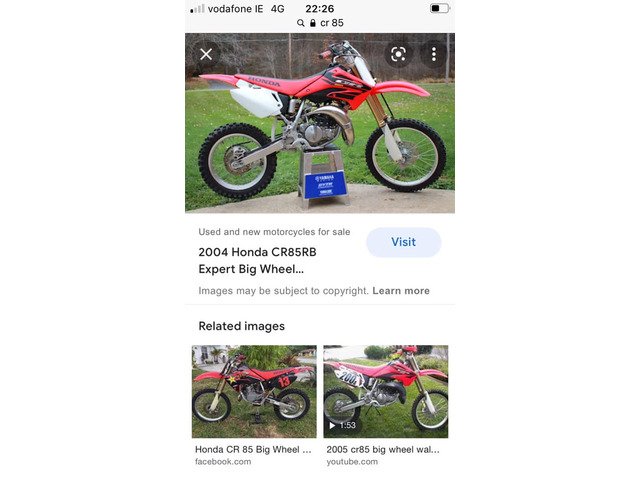Tap the cr 85 address bar
This screenshot has width=640, height=480.
pyautogui.click(x=320, y=22)
